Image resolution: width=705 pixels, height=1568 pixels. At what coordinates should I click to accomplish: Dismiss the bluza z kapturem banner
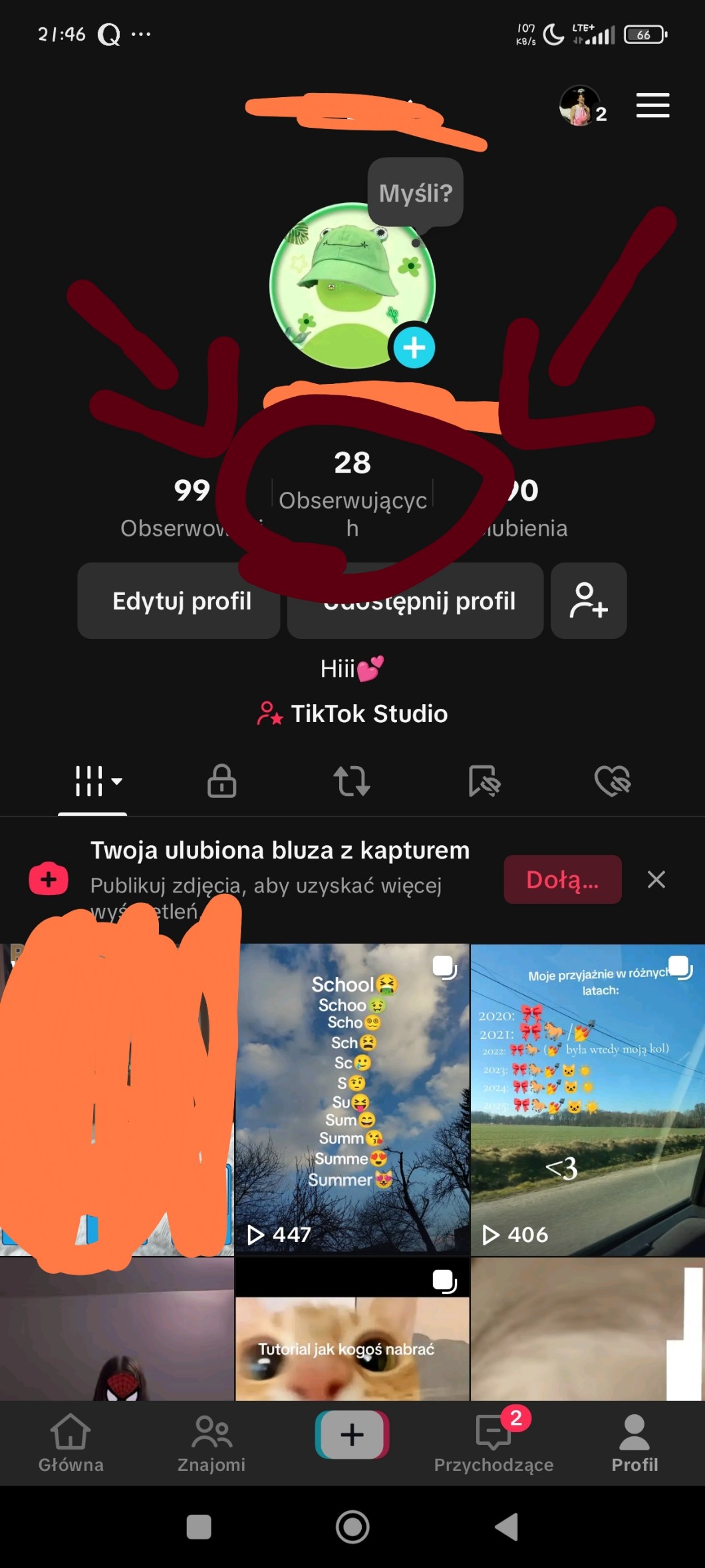(x=656, y=879)
